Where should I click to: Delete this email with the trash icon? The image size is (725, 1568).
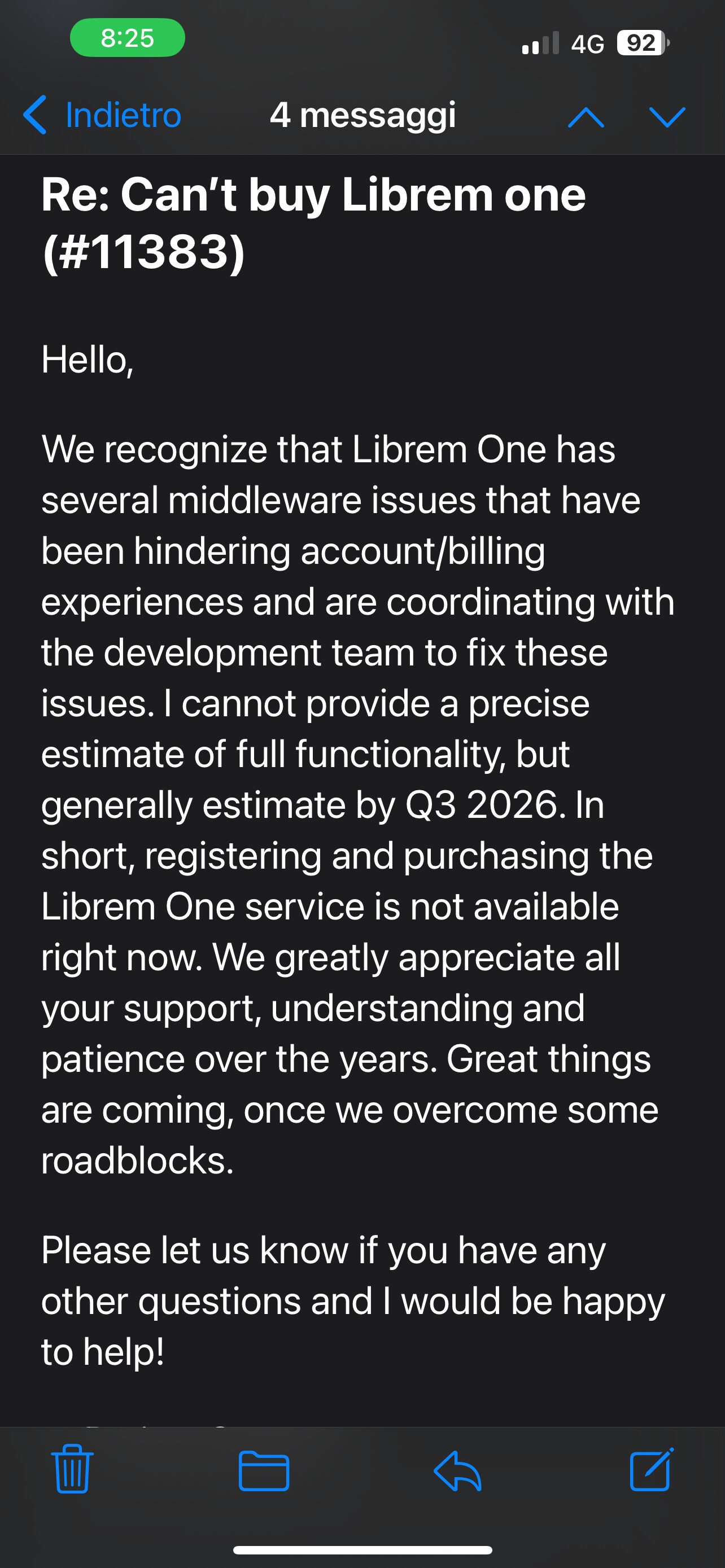[x=72, y=1469]
